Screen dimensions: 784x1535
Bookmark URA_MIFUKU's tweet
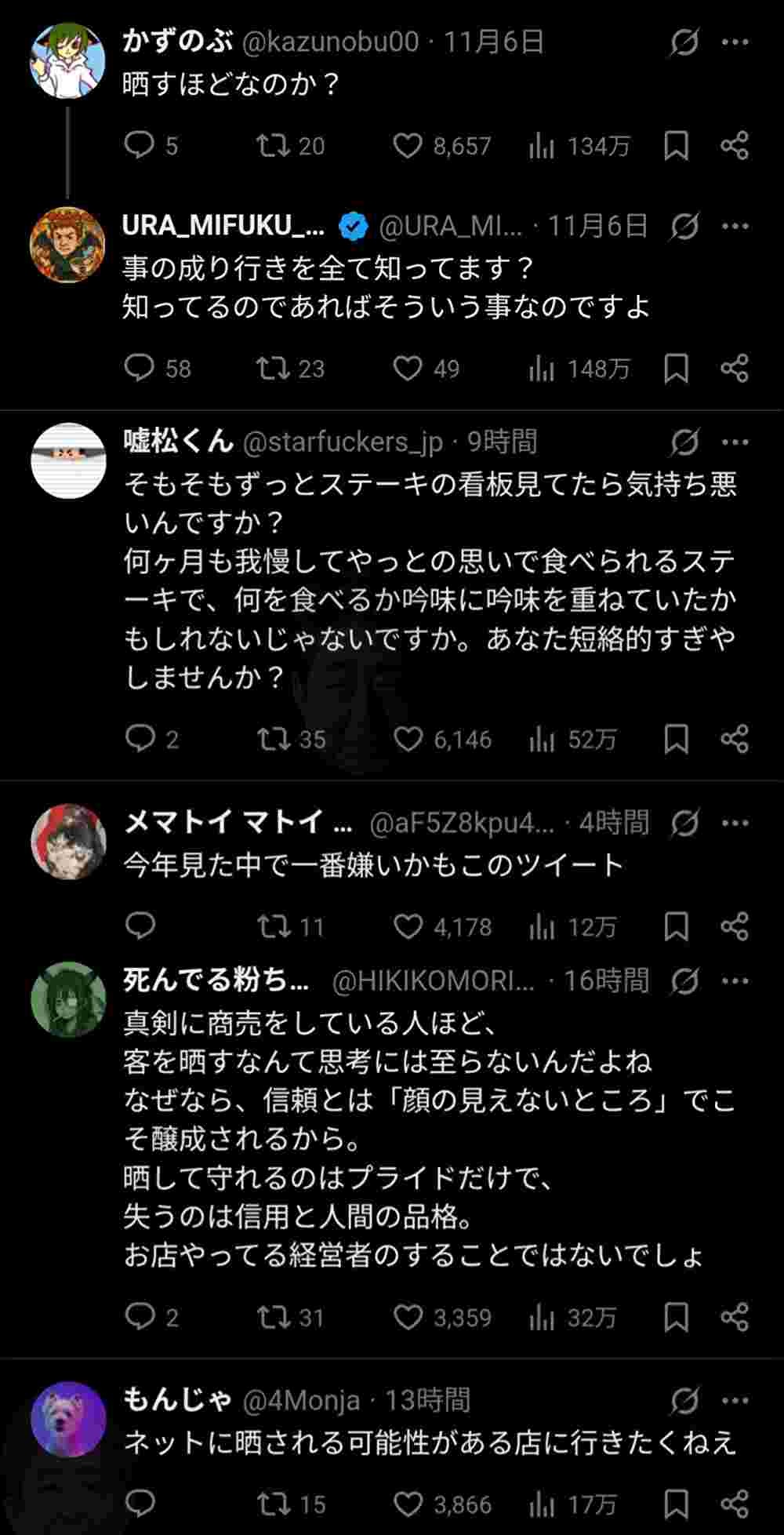676,368
